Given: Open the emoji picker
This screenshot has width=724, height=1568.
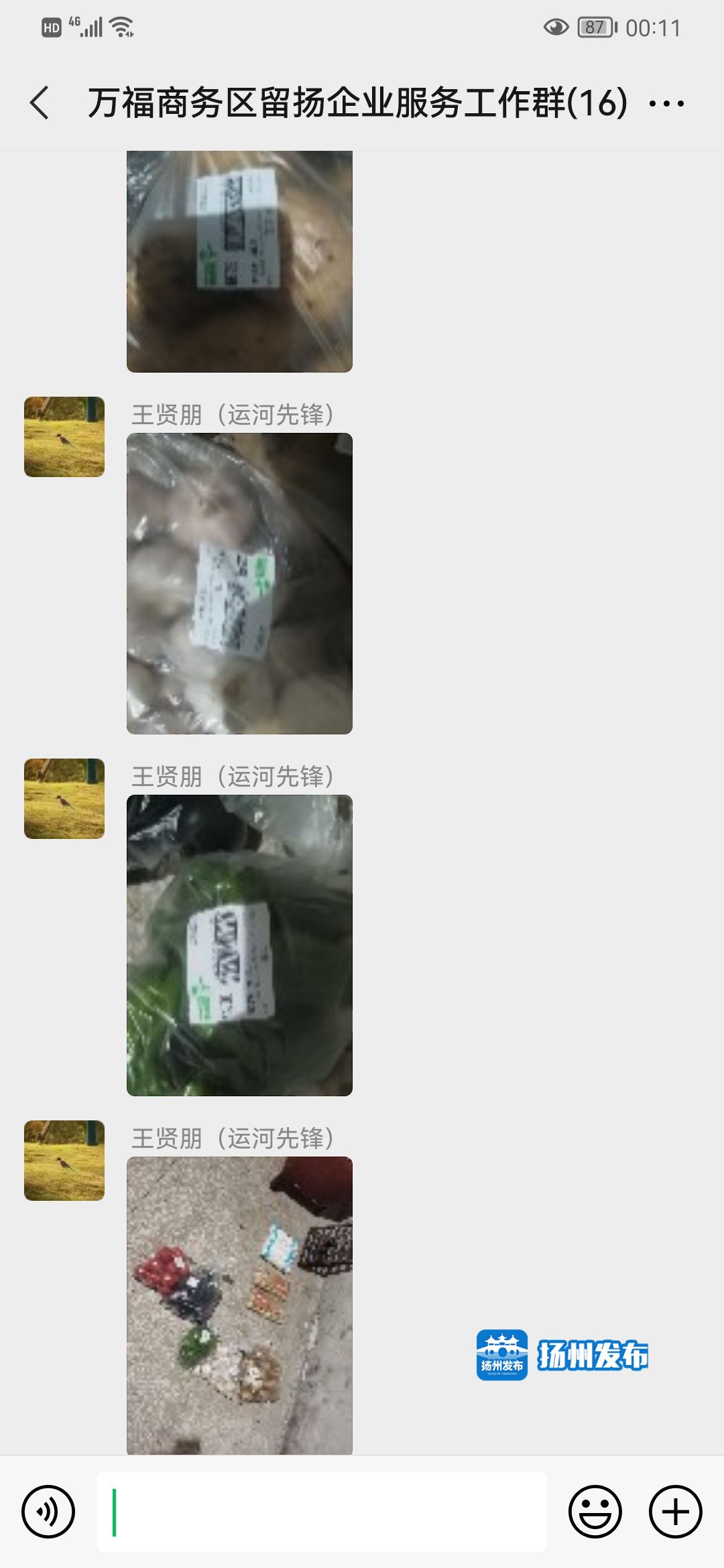Looking at the screenshot, I should pos(595,1511).
